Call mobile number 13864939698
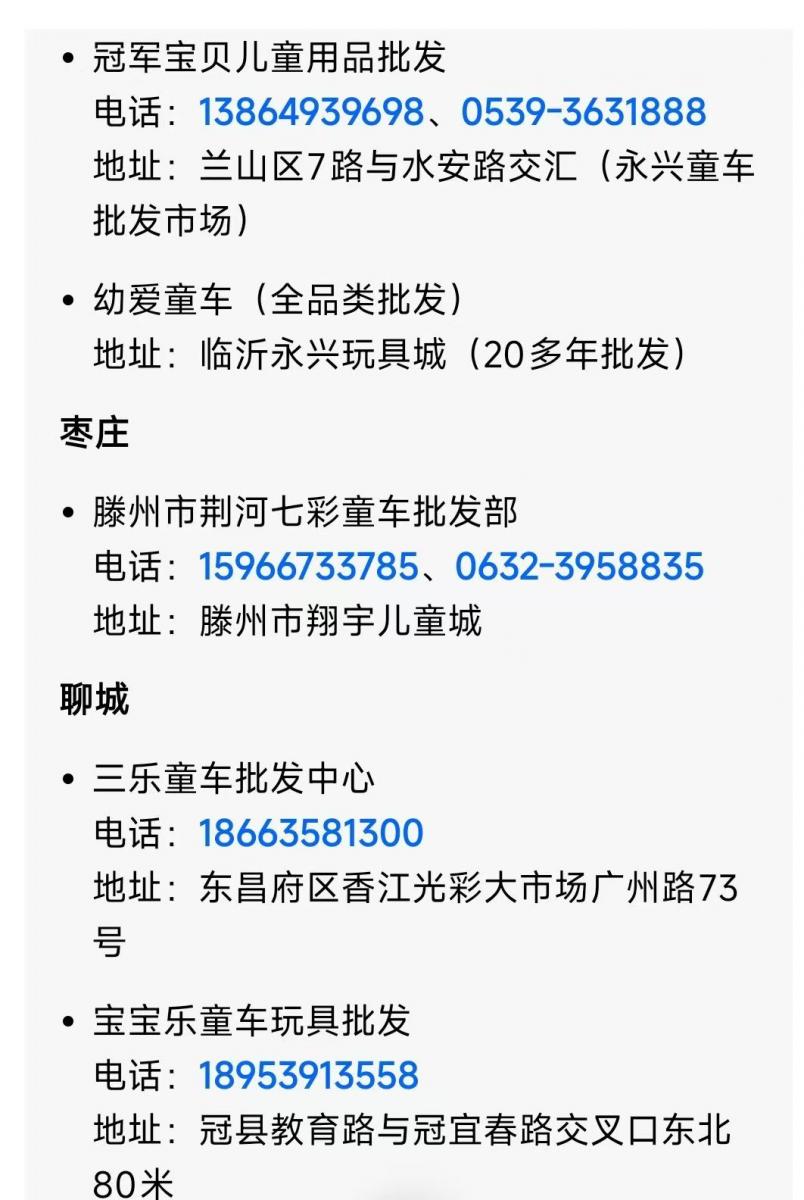 [311, 112]
